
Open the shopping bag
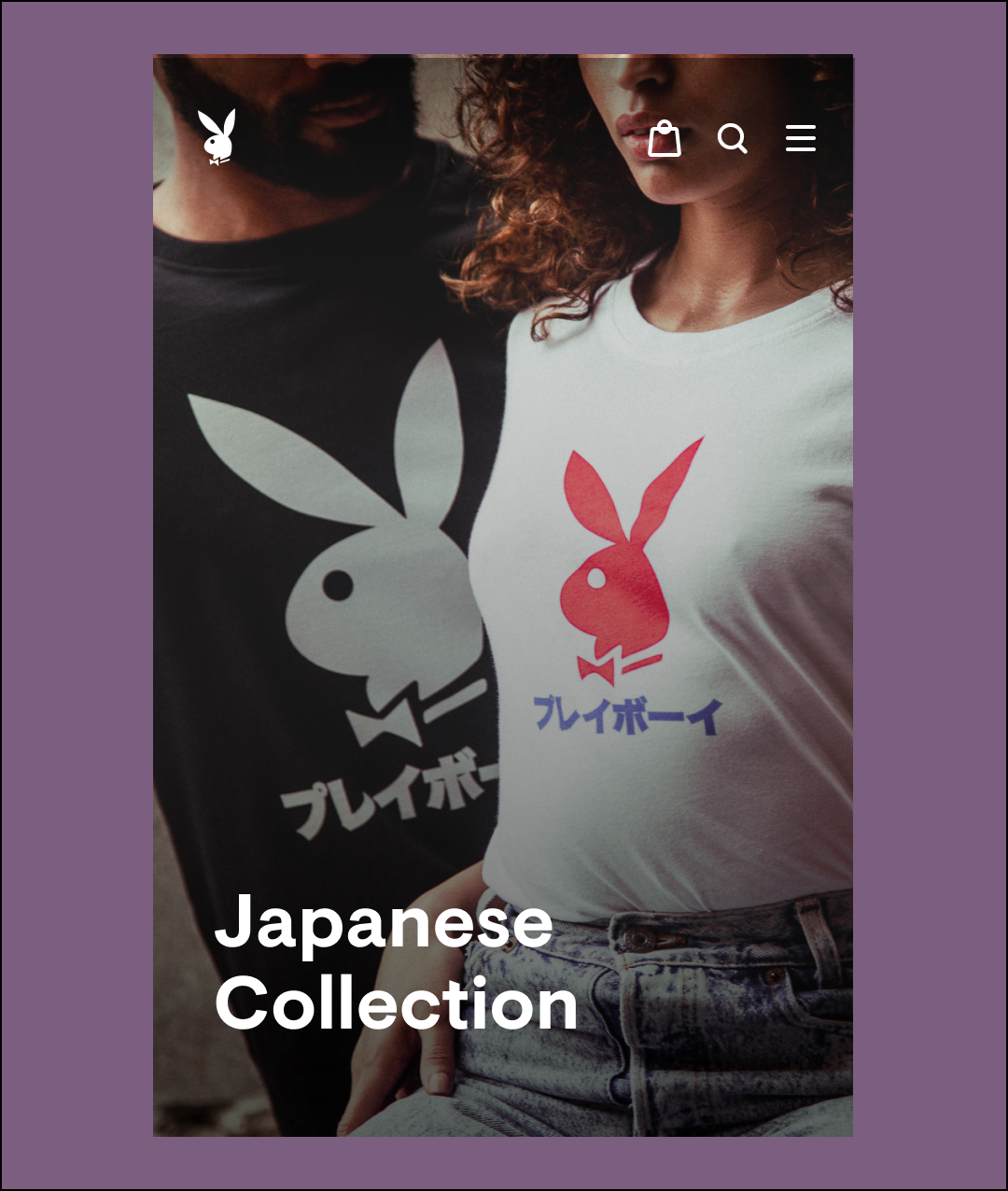[x=664, y=139]
